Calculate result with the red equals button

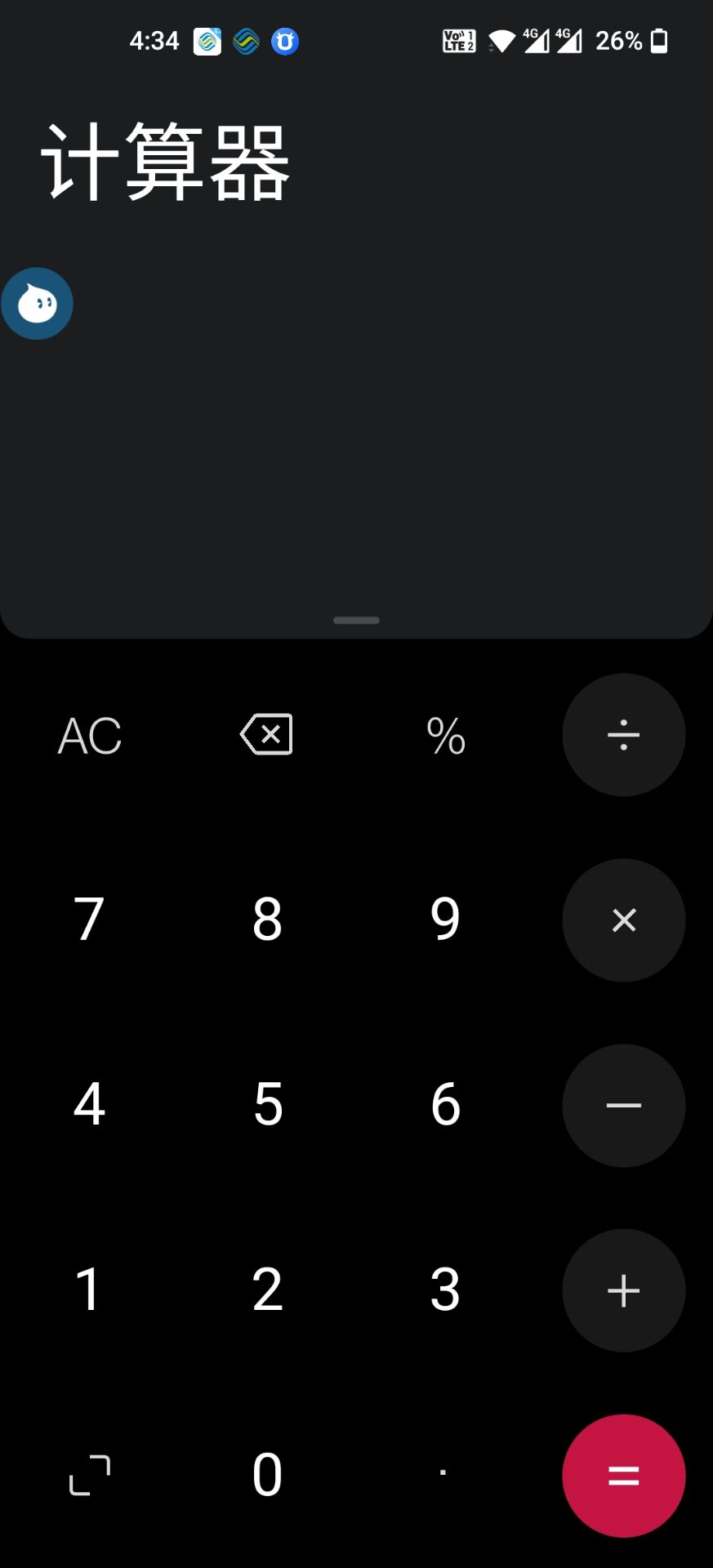tap(623, 1476)
